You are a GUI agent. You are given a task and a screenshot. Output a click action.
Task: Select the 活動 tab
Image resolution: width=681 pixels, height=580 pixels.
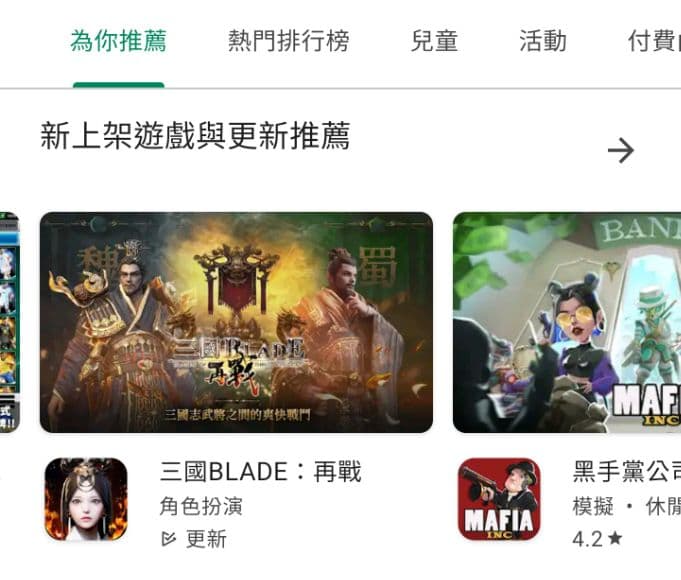(x=543, y=41)
